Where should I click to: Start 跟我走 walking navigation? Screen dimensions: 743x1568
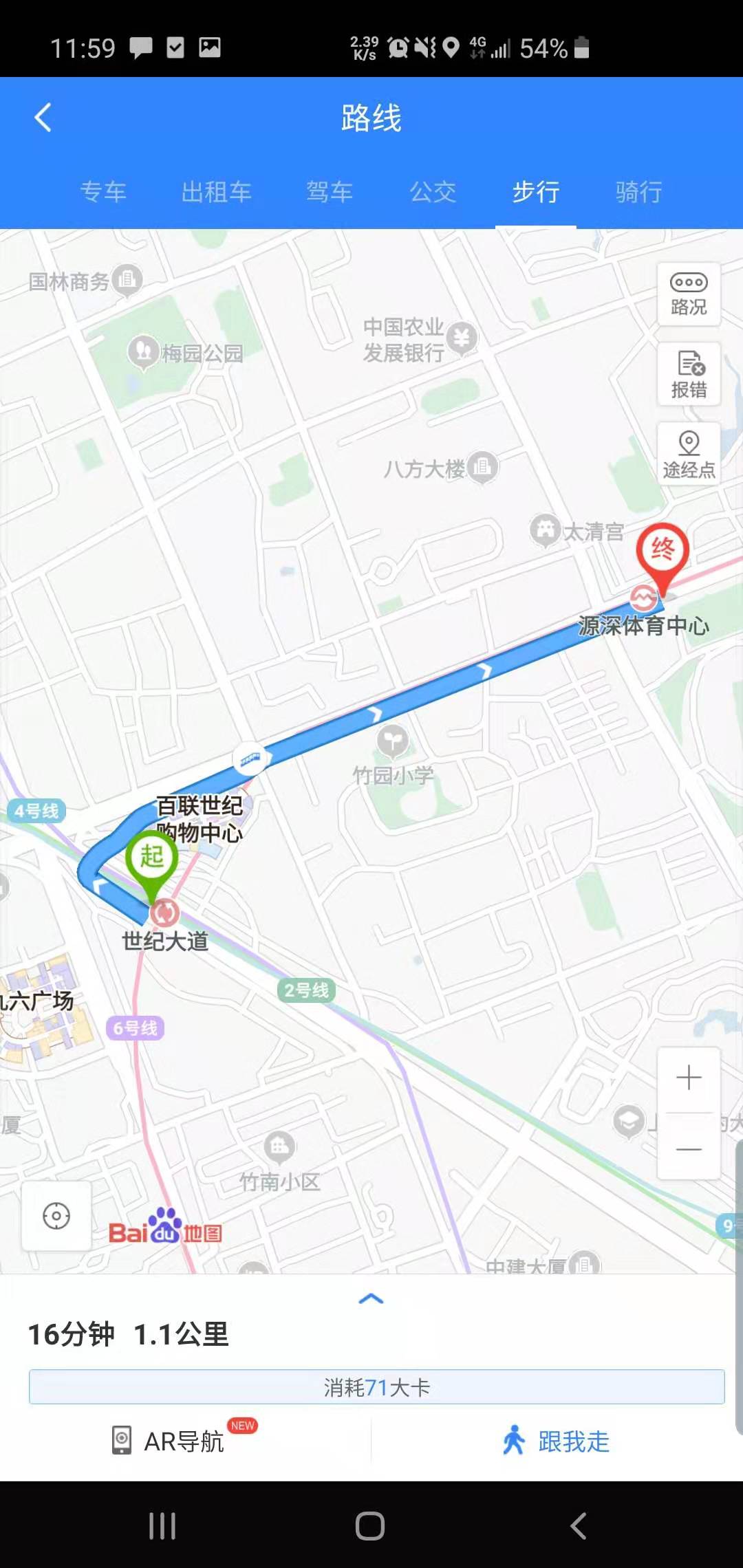coord(556,1441)
